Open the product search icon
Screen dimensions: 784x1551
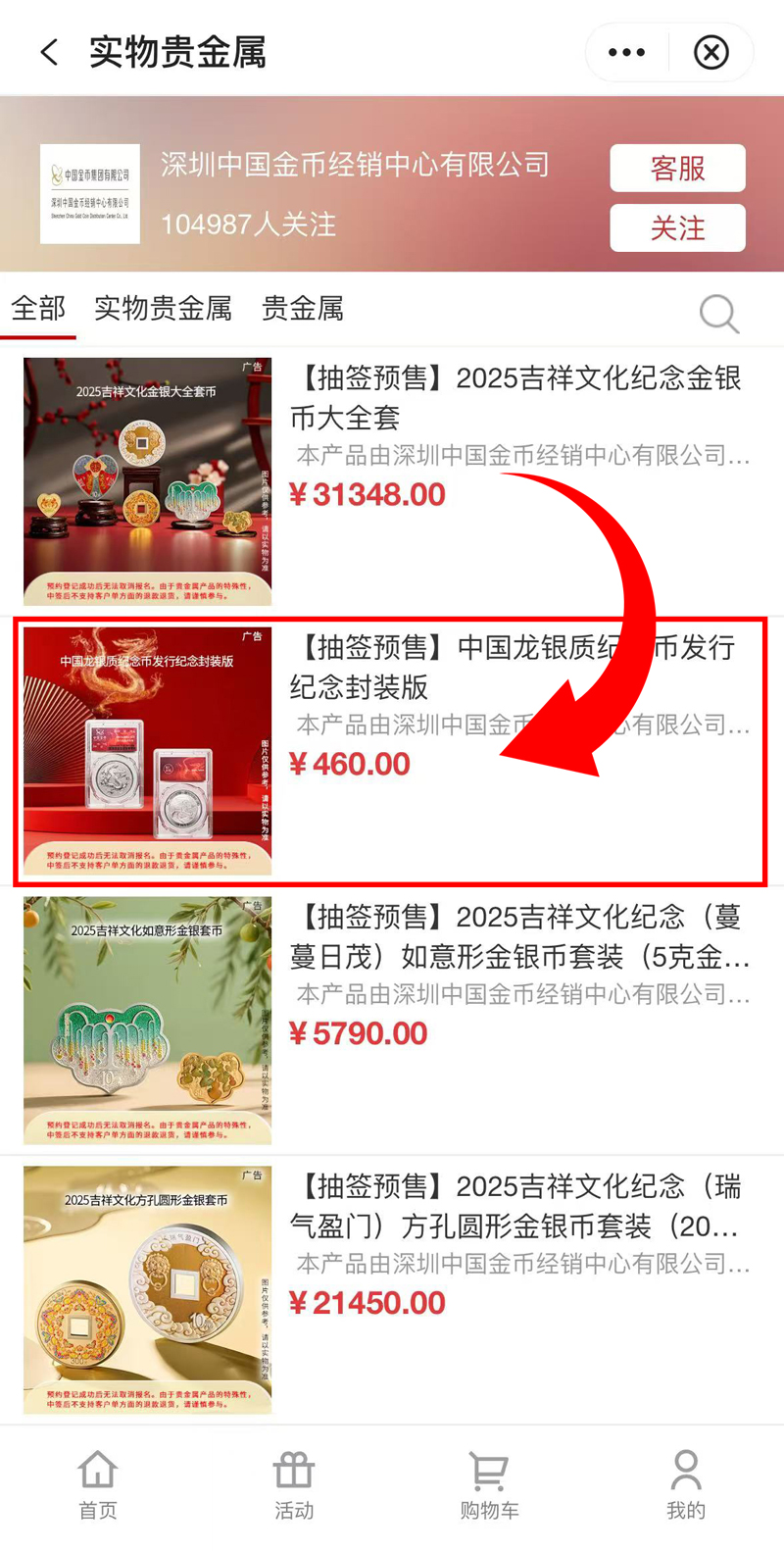[x=718, y=314]
